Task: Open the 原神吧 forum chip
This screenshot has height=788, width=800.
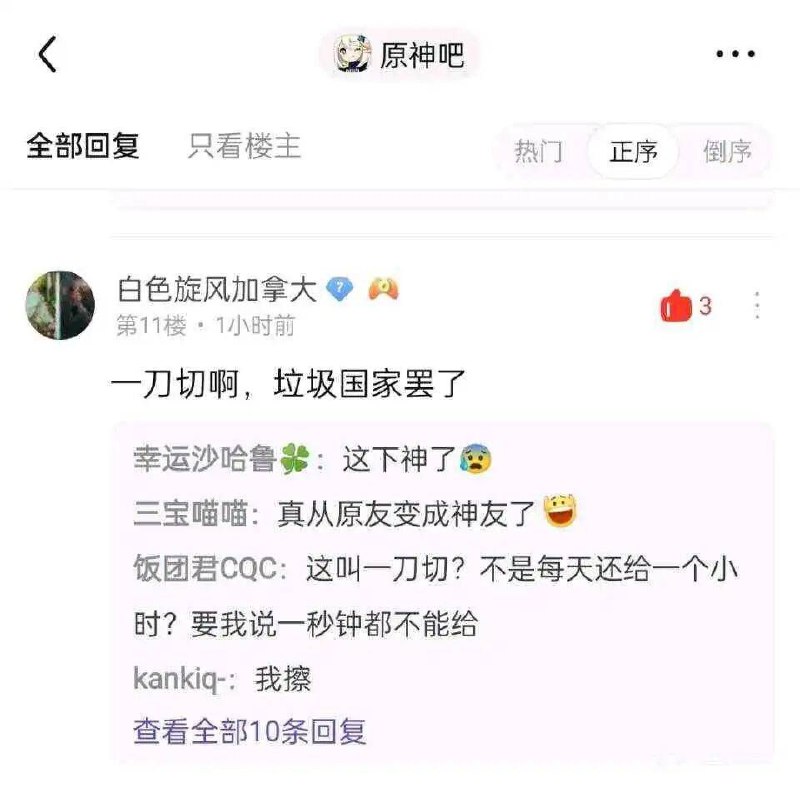Action: point(400,54)
